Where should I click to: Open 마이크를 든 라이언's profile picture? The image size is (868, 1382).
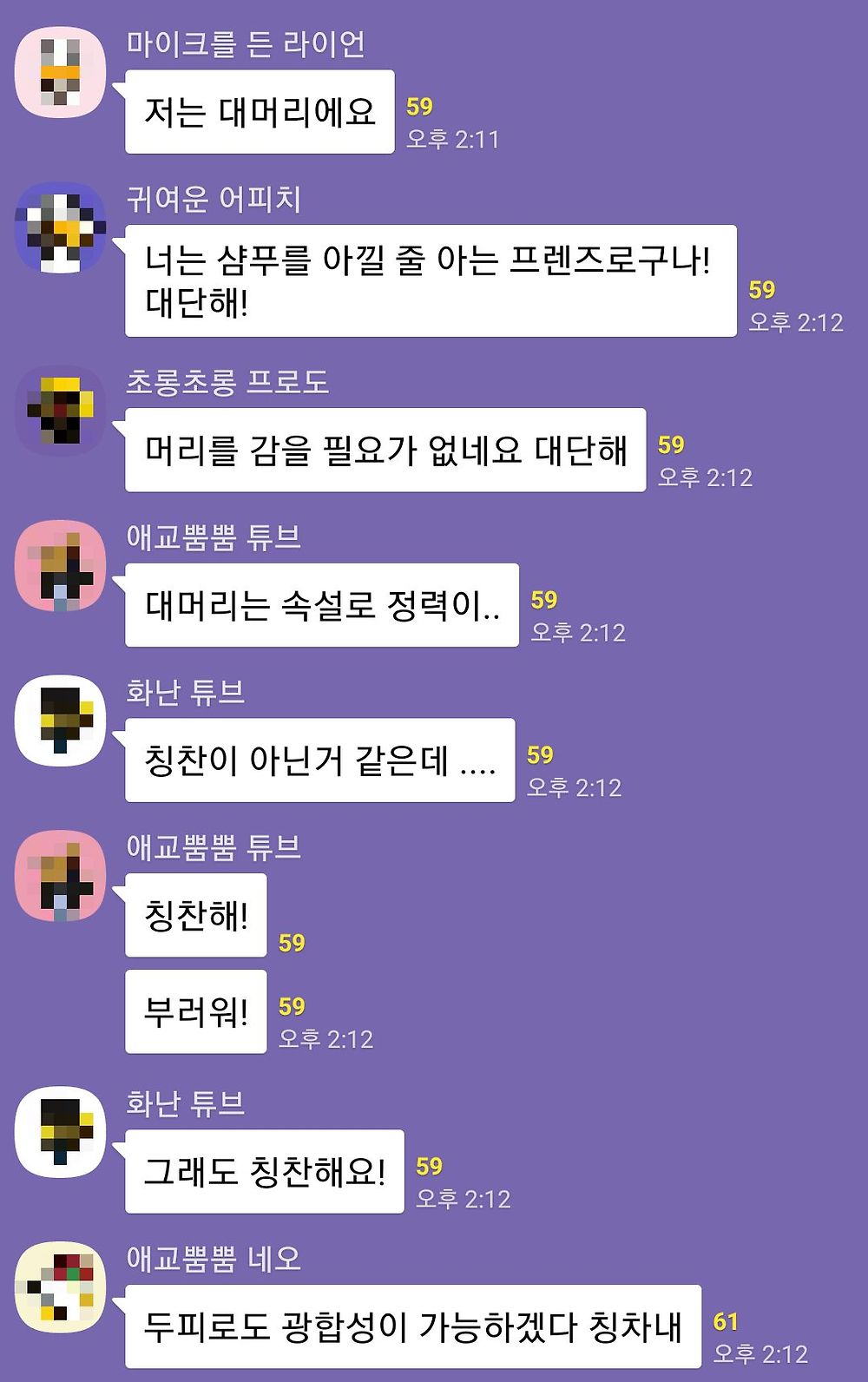pos(60,73)
